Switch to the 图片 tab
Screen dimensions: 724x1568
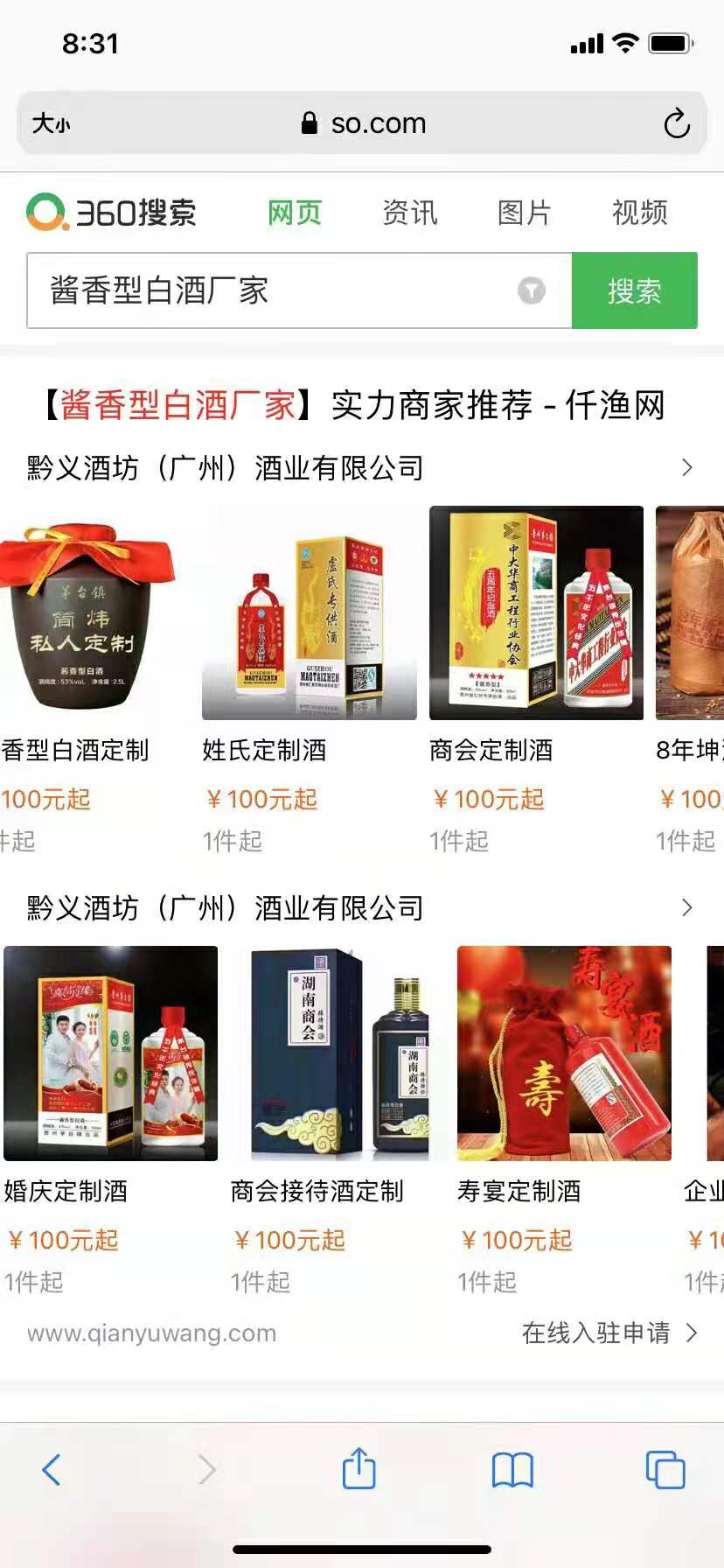point(524,213)
